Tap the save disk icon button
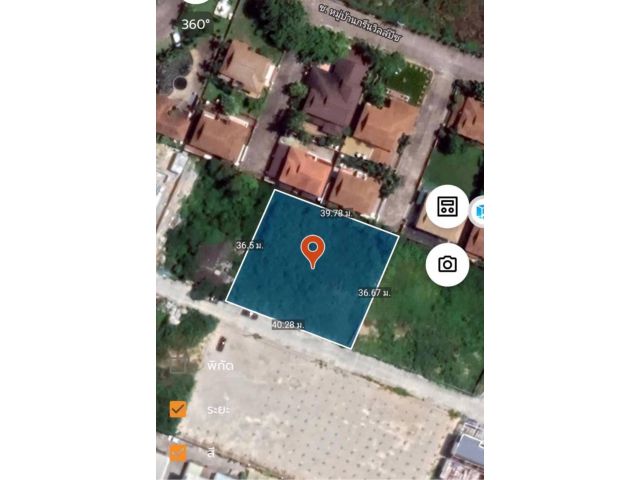 (447, 207)
